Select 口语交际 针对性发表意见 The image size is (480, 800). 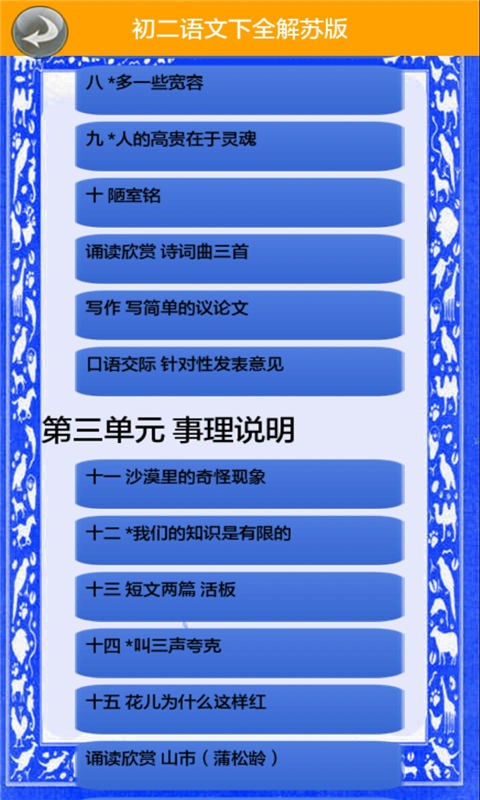tap(239, 371)
